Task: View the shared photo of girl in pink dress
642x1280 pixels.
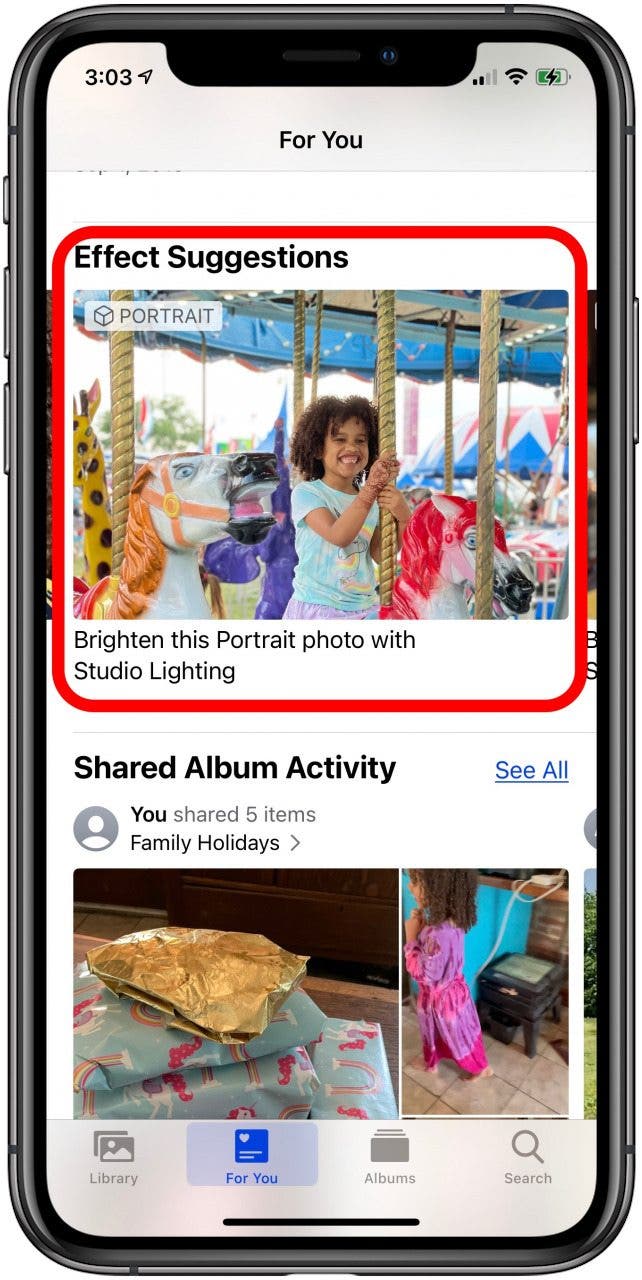Action: (485, 991)
